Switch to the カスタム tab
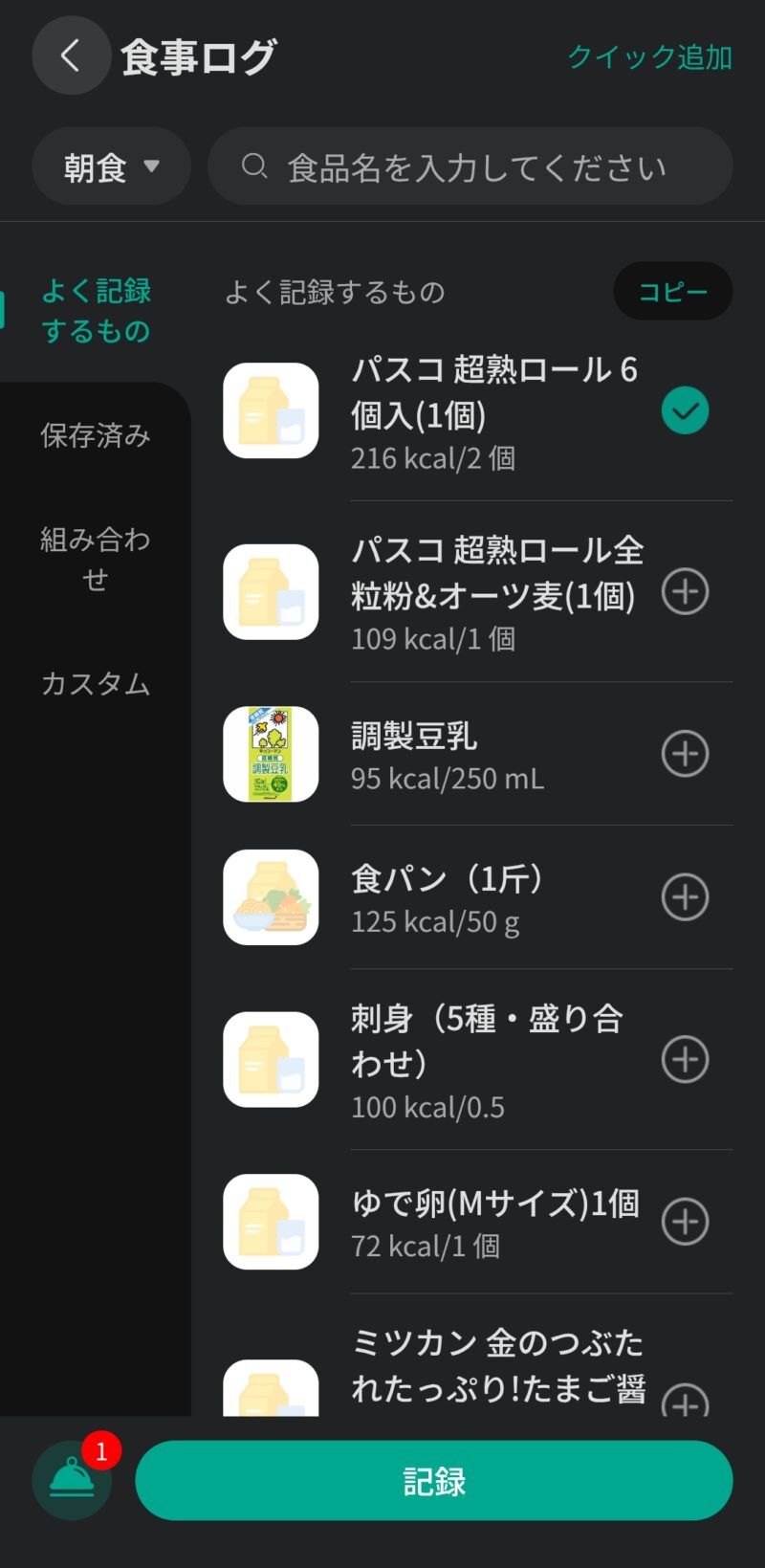 pyautogui.click(x=96, y=683)
